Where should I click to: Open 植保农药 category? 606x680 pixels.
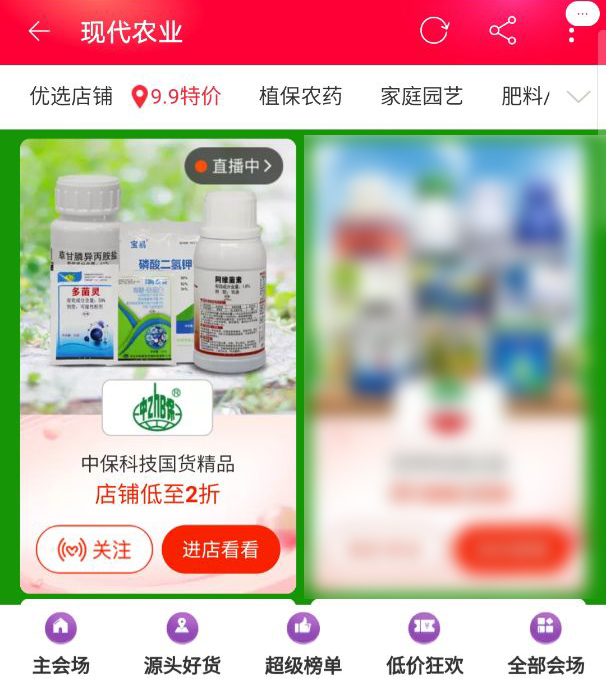coord(300,97)
